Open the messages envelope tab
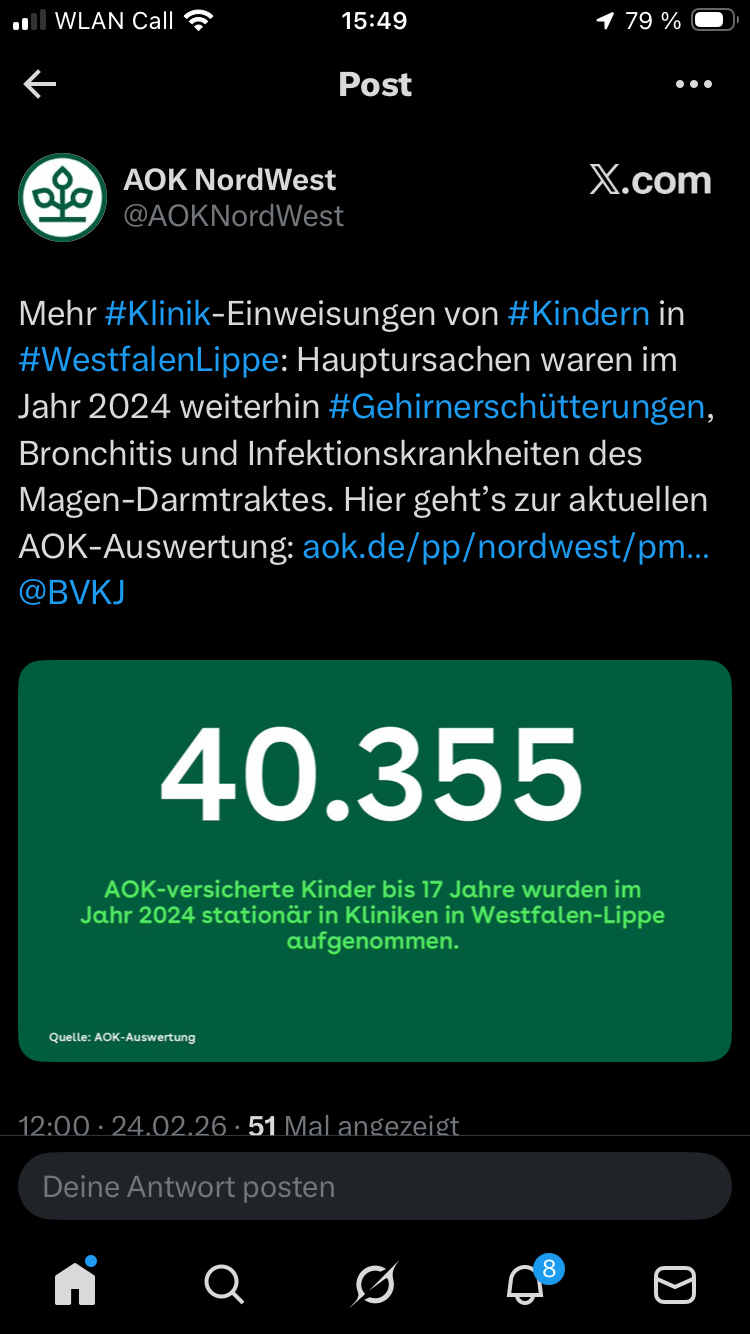Screen dimensions: 750x1334 coord(674,1284)
